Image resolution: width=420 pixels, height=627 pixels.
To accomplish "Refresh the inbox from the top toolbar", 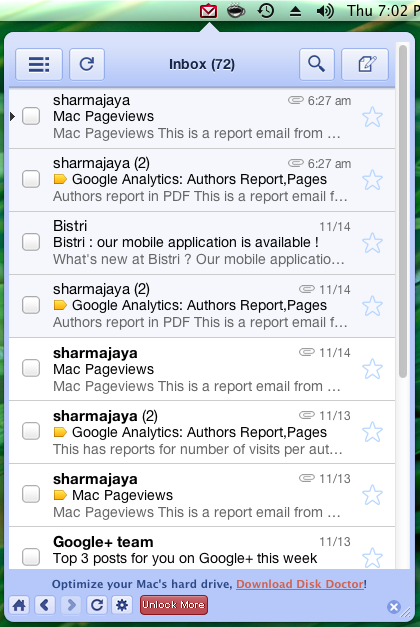I will point(87,64).
